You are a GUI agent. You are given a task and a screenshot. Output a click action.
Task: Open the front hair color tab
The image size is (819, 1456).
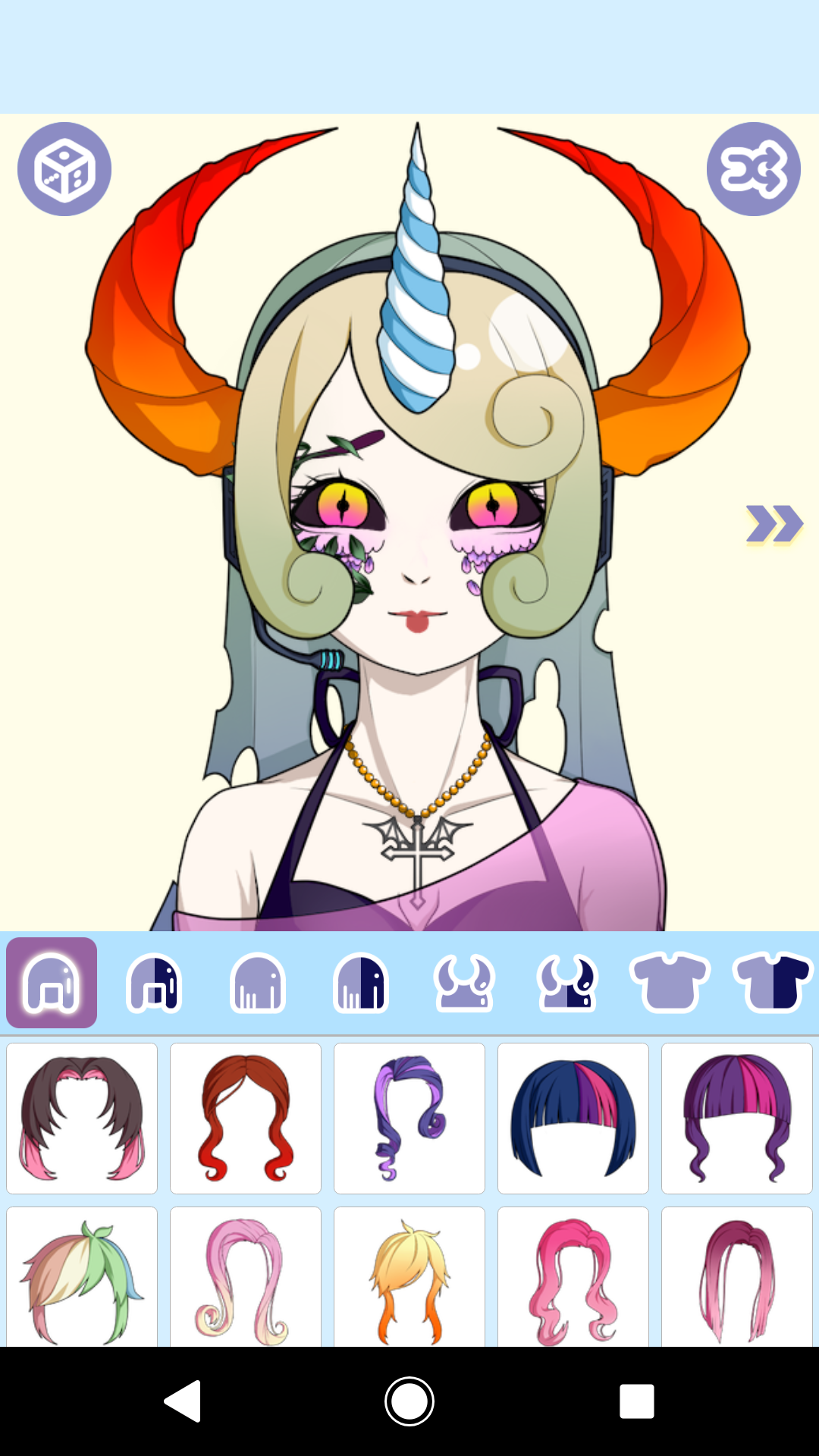[154, 983]
